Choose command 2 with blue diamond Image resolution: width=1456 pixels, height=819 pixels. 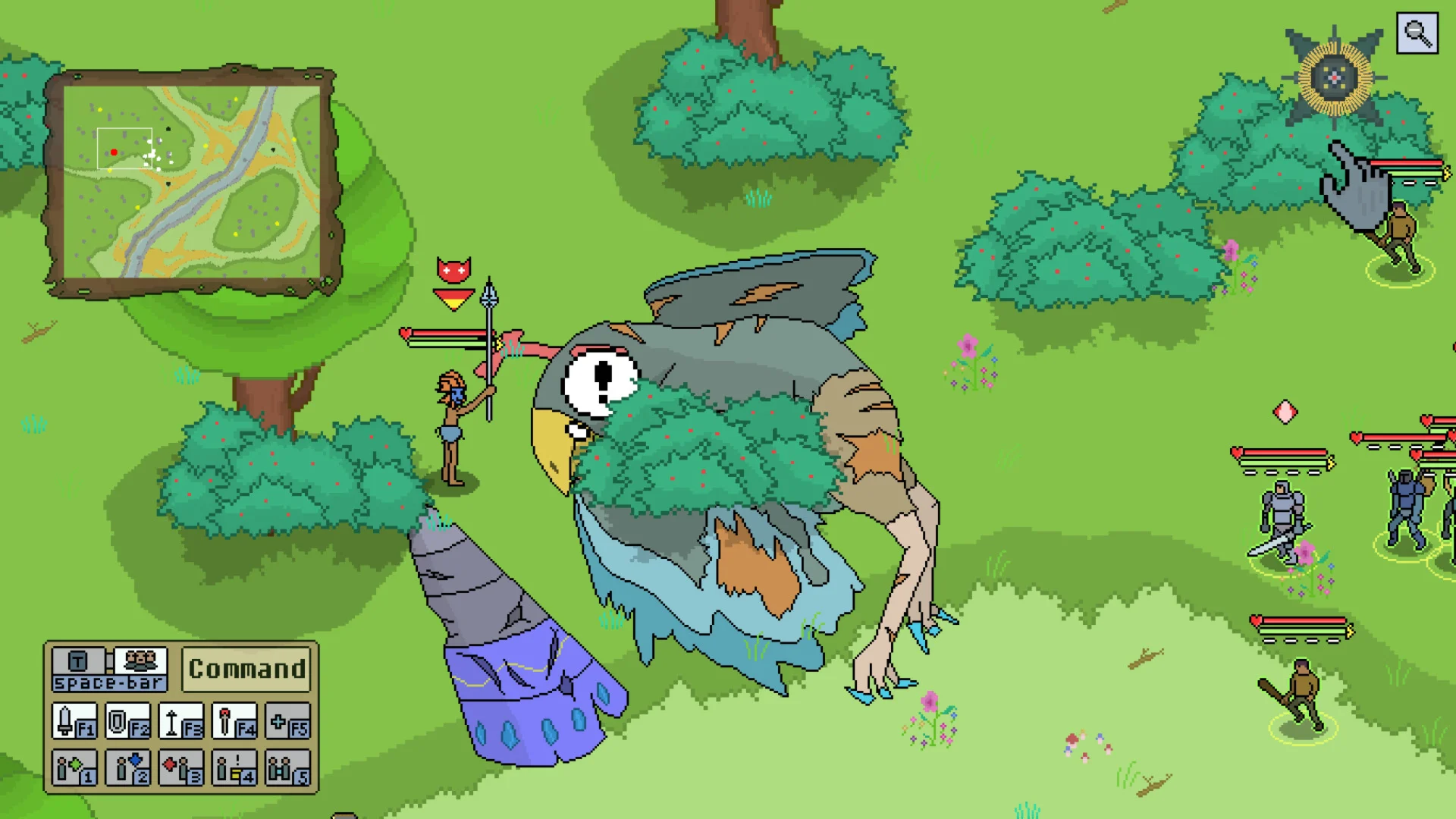click(127, 768)
